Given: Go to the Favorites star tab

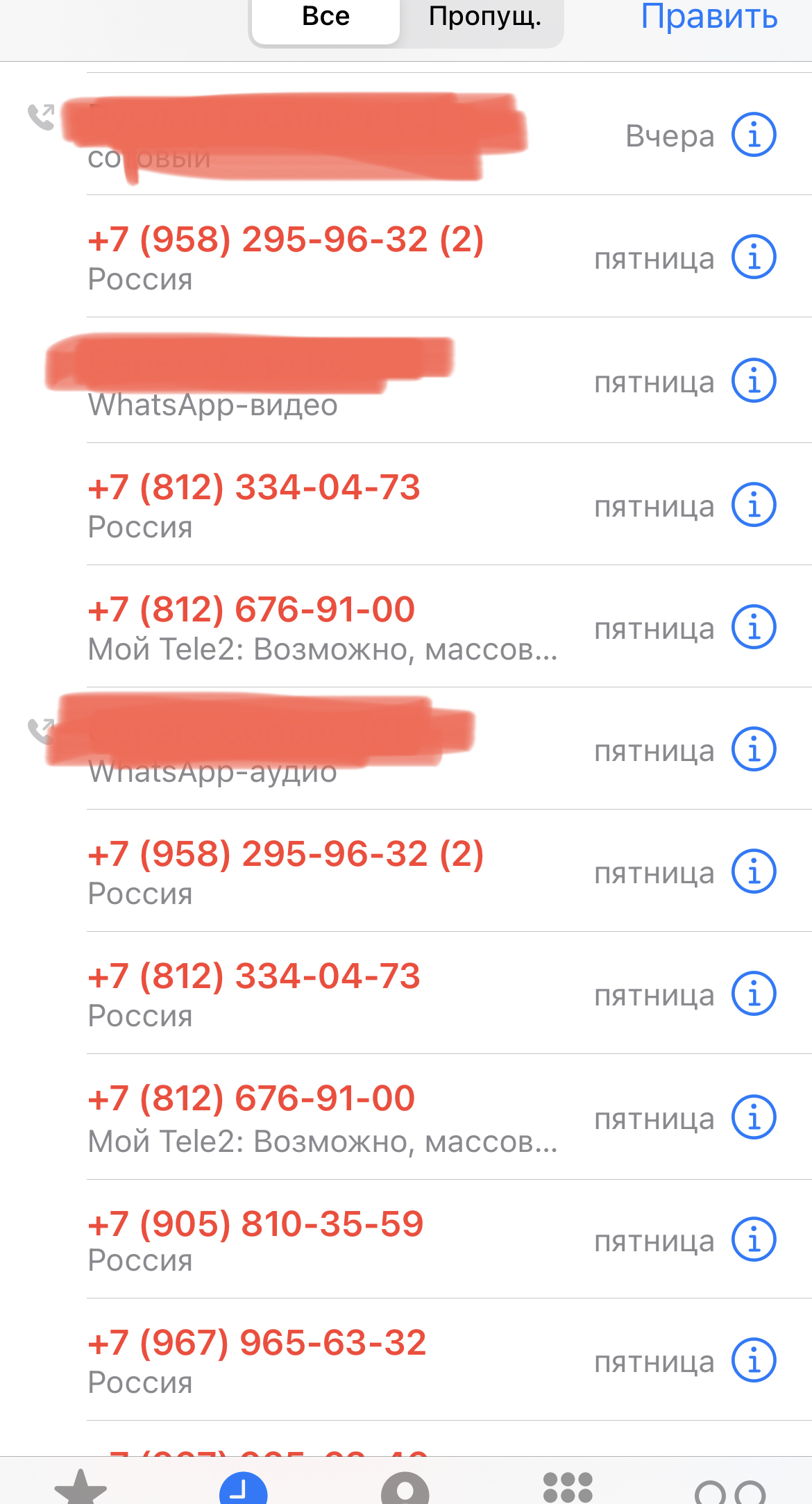Looking at the screenshot, I should (x=81, y=1487).
